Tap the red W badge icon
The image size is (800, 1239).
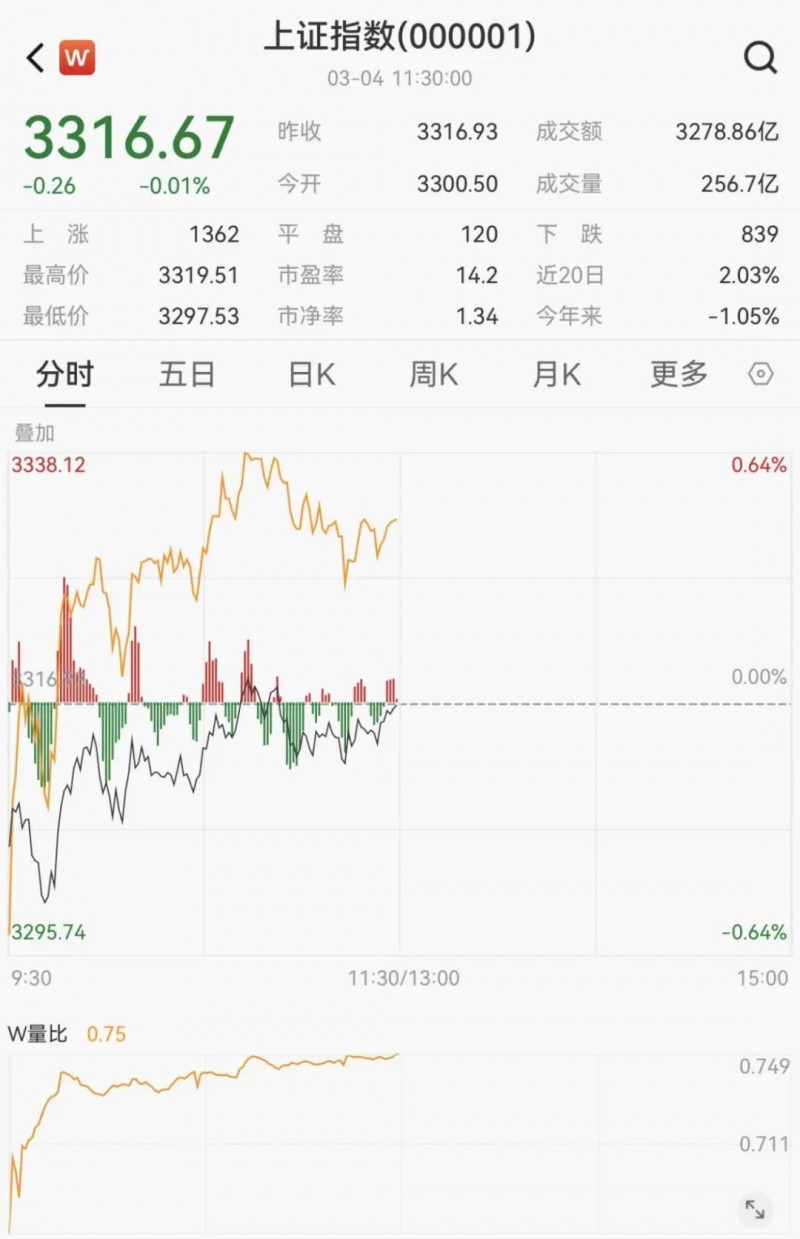tap(77, 58)
